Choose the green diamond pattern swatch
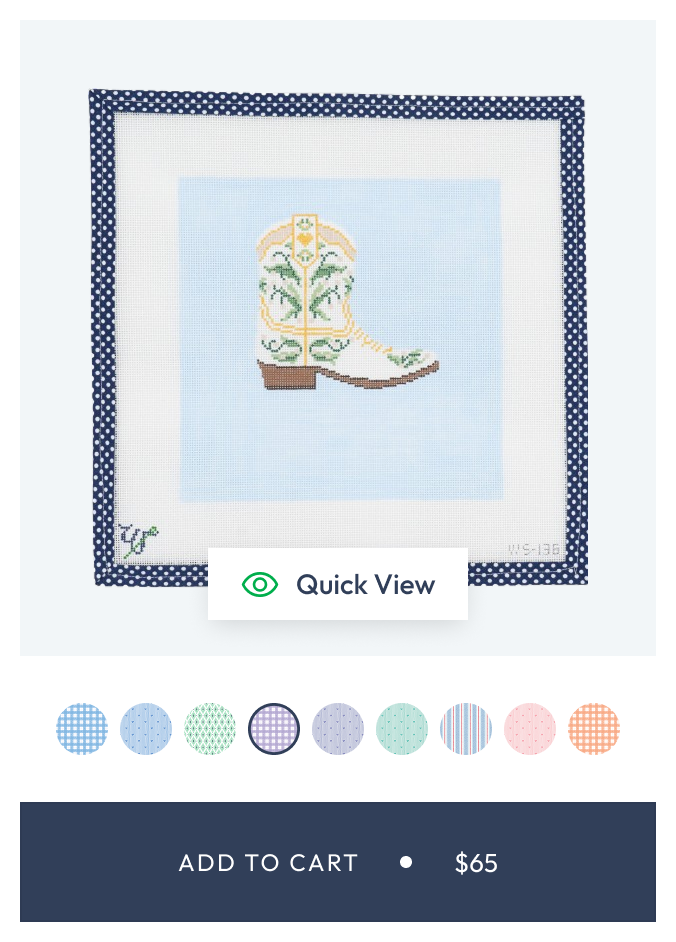Image resolution: width=676 pixels, height=942 pixels. 210,729
